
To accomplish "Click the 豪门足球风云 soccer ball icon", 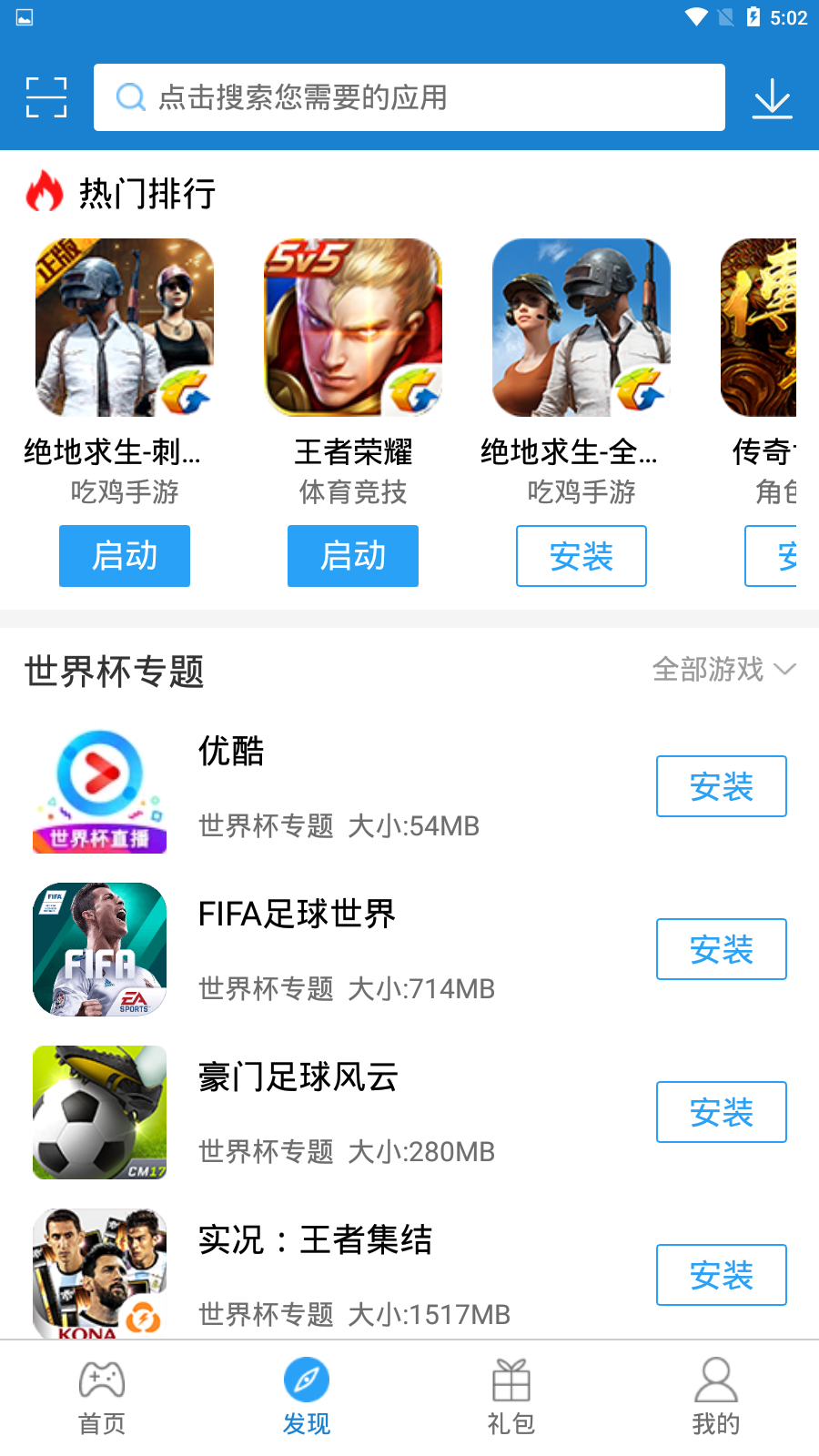I will coord(99,1112).
